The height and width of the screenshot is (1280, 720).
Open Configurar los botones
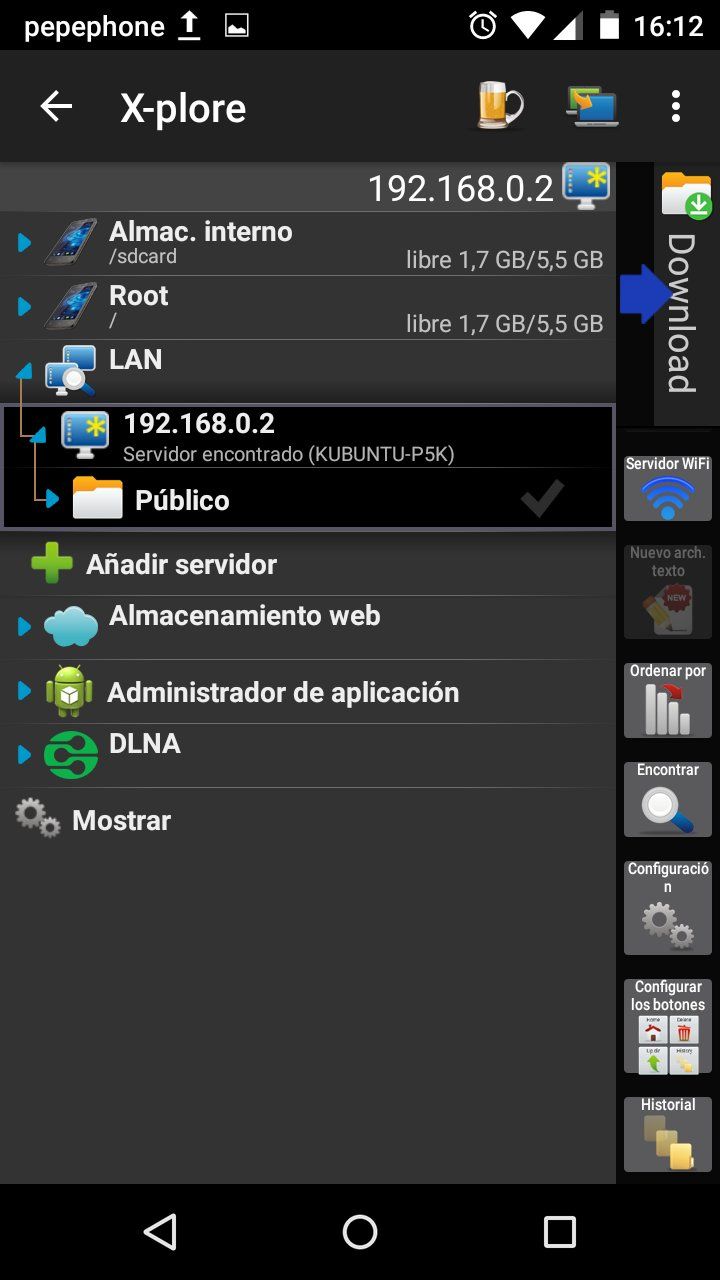667,1027
